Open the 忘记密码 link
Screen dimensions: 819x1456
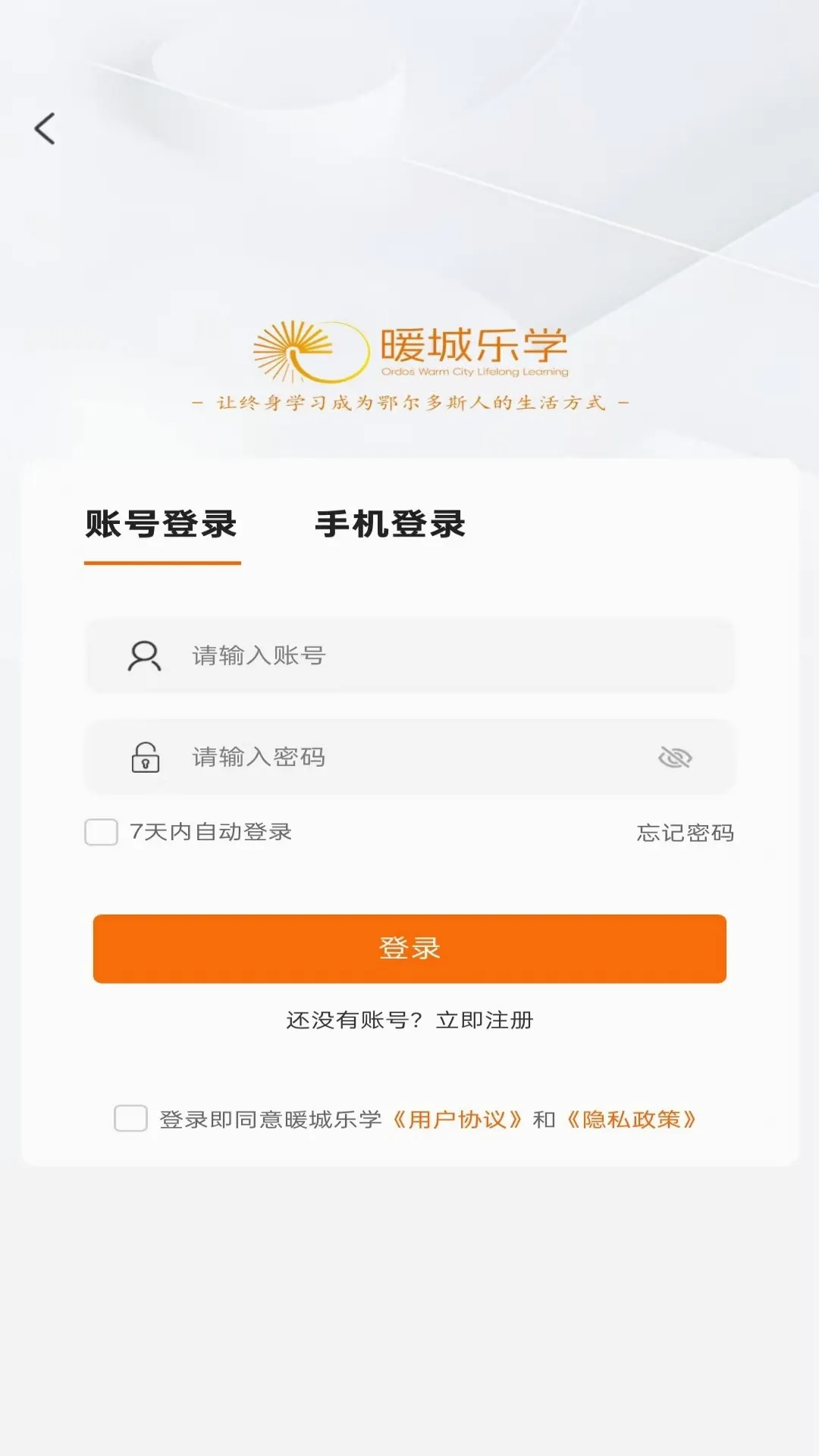[x=686, y=833]
